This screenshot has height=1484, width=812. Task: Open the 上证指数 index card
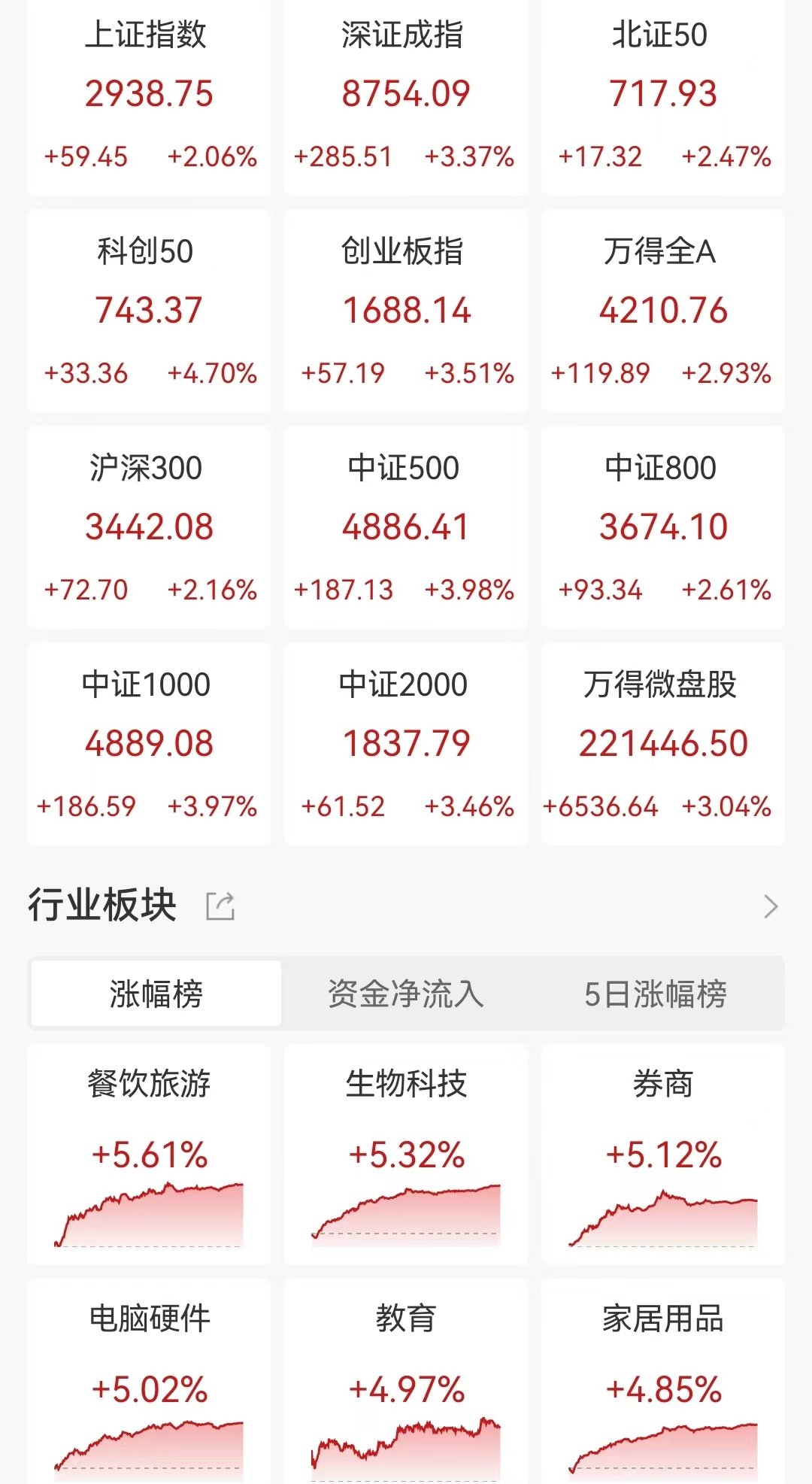(148, 98)
